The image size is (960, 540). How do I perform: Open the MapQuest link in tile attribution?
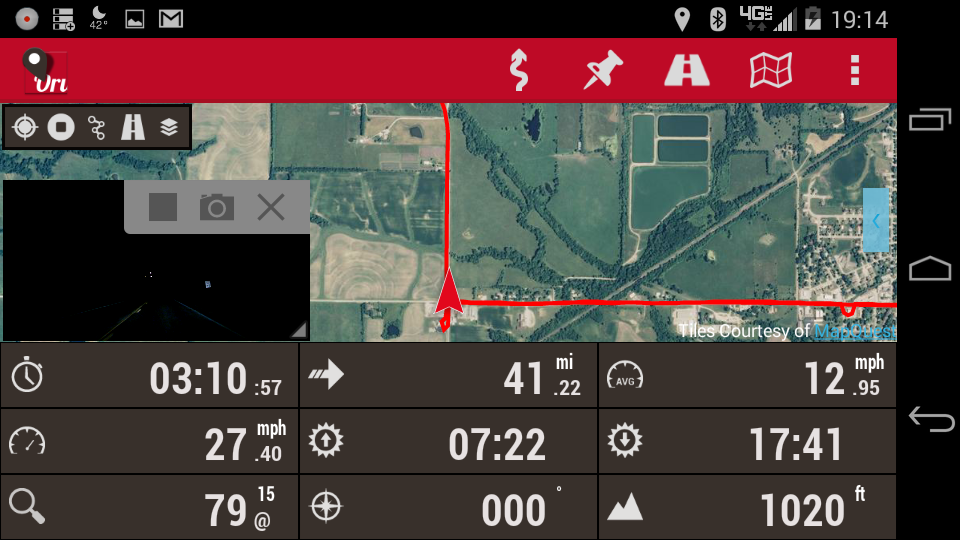852,331
